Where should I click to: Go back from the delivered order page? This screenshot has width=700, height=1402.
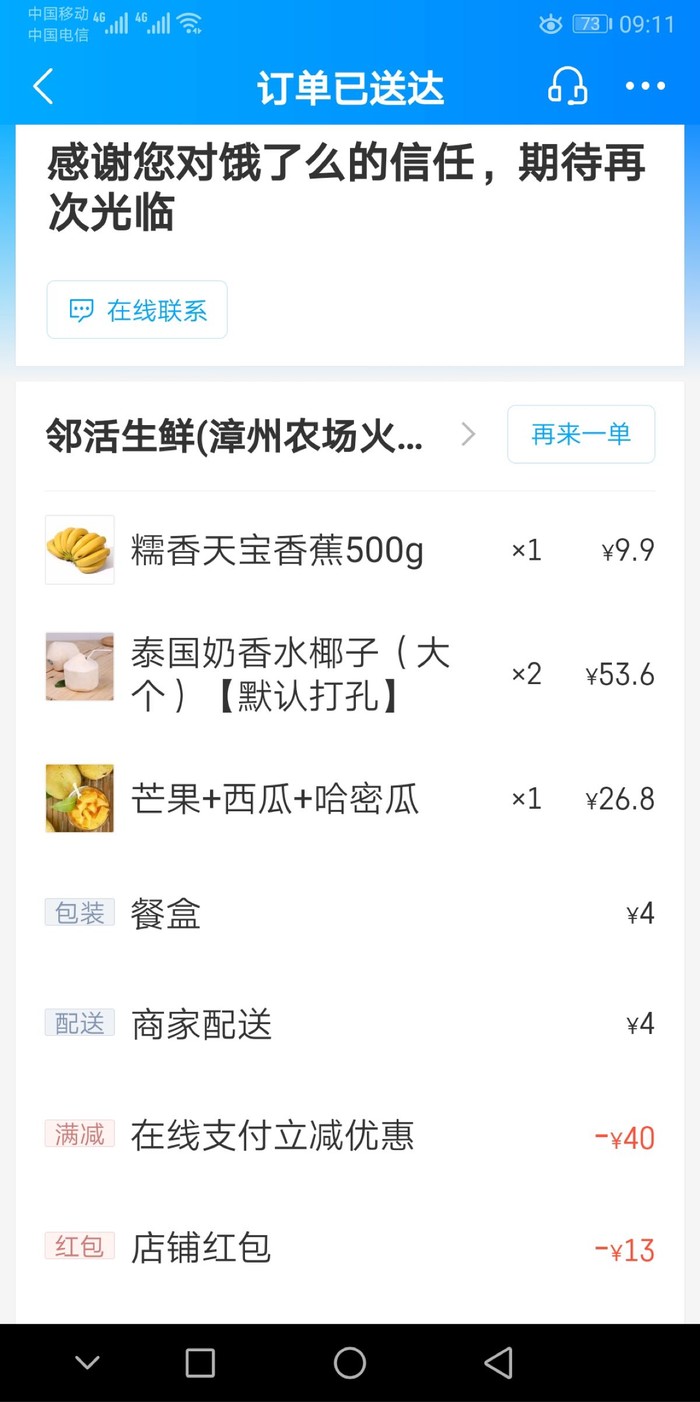point(43,87)
